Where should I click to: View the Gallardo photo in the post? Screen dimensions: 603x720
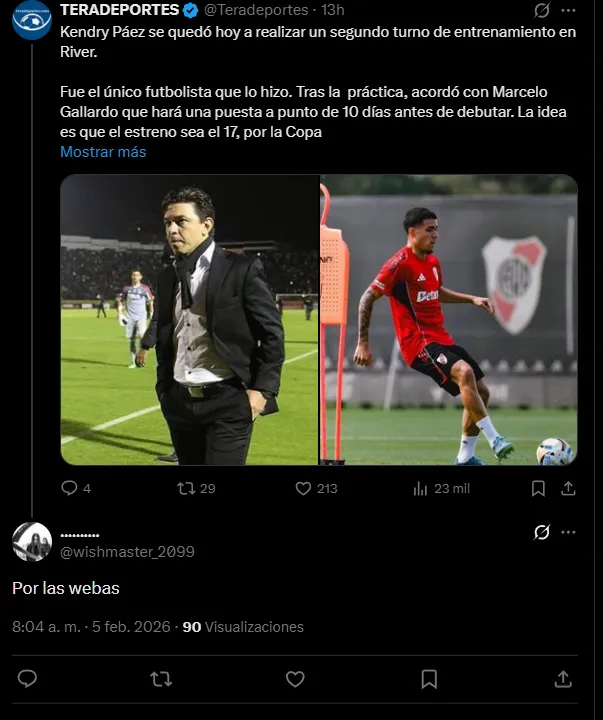[x=190, y=320]
